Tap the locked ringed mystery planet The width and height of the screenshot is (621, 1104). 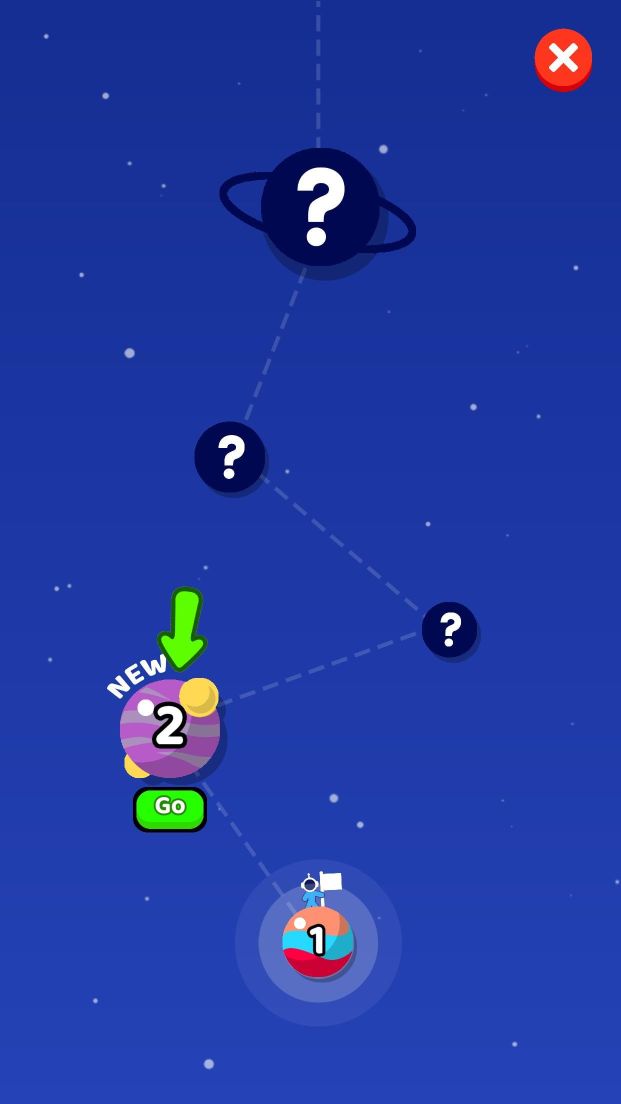pyautogui.click(x=319, y=207)
